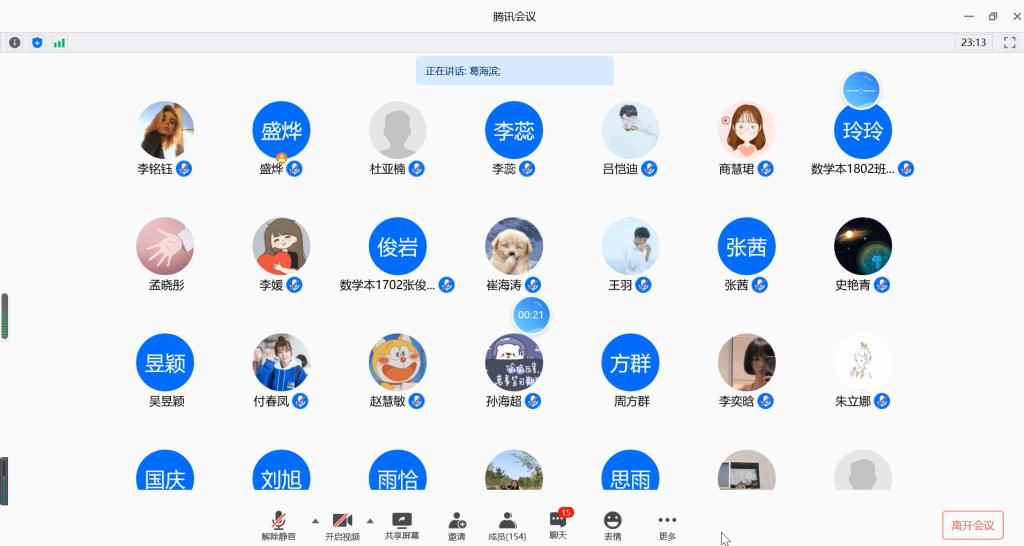
Task: Unmute the microphone (解除静音)
Action: click(279, 525)
